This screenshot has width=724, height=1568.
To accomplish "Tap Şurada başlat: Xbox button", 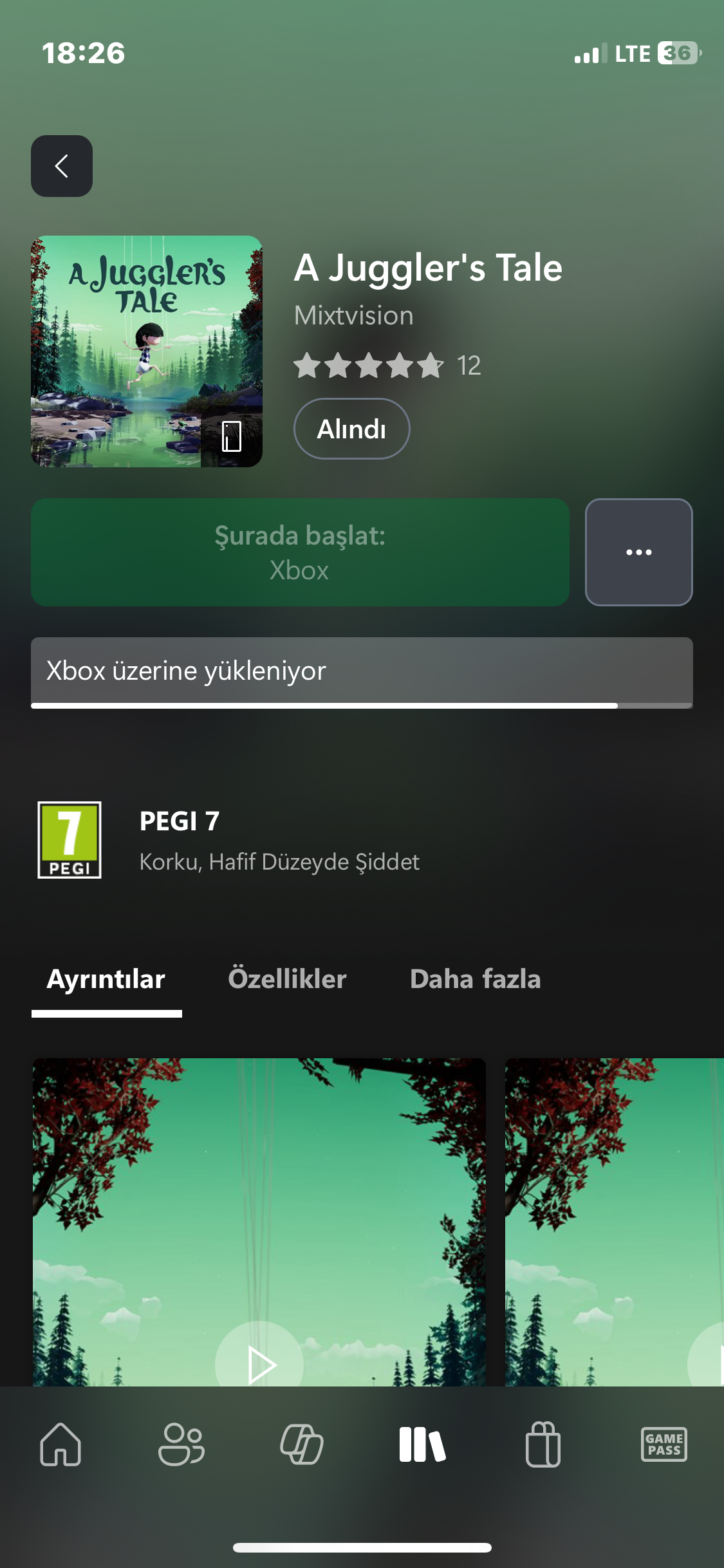I will pos(300,552).
